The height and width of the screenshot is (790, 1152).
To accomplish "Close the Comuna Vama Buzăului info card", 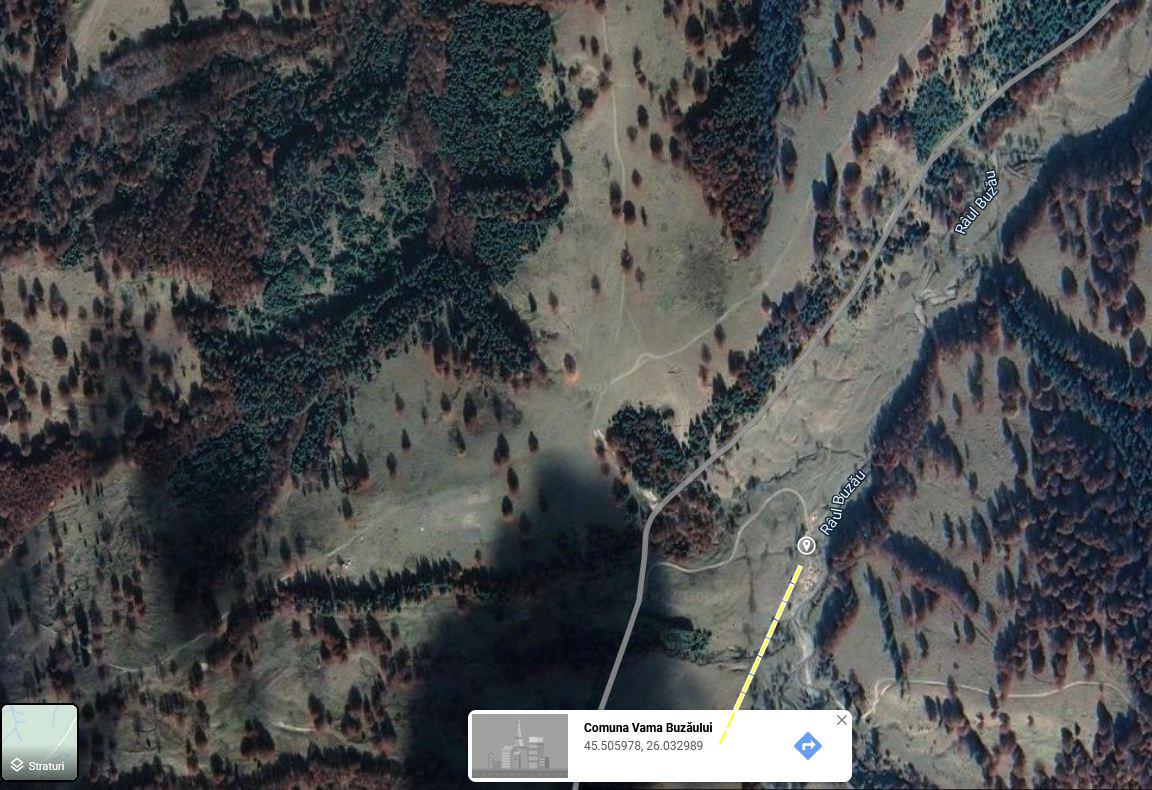I will coord(841,720).
